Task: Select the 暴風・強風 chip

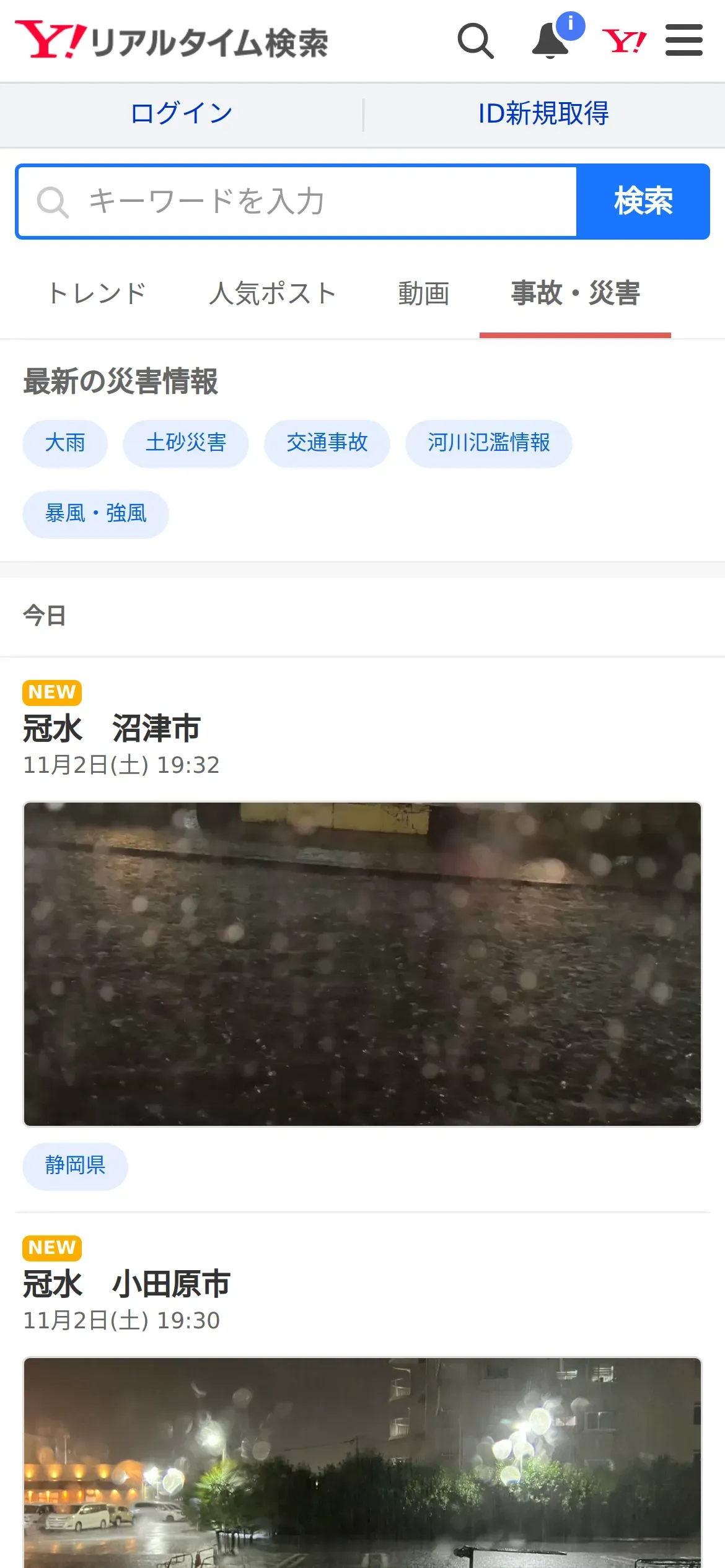Action: pos(95,514)
